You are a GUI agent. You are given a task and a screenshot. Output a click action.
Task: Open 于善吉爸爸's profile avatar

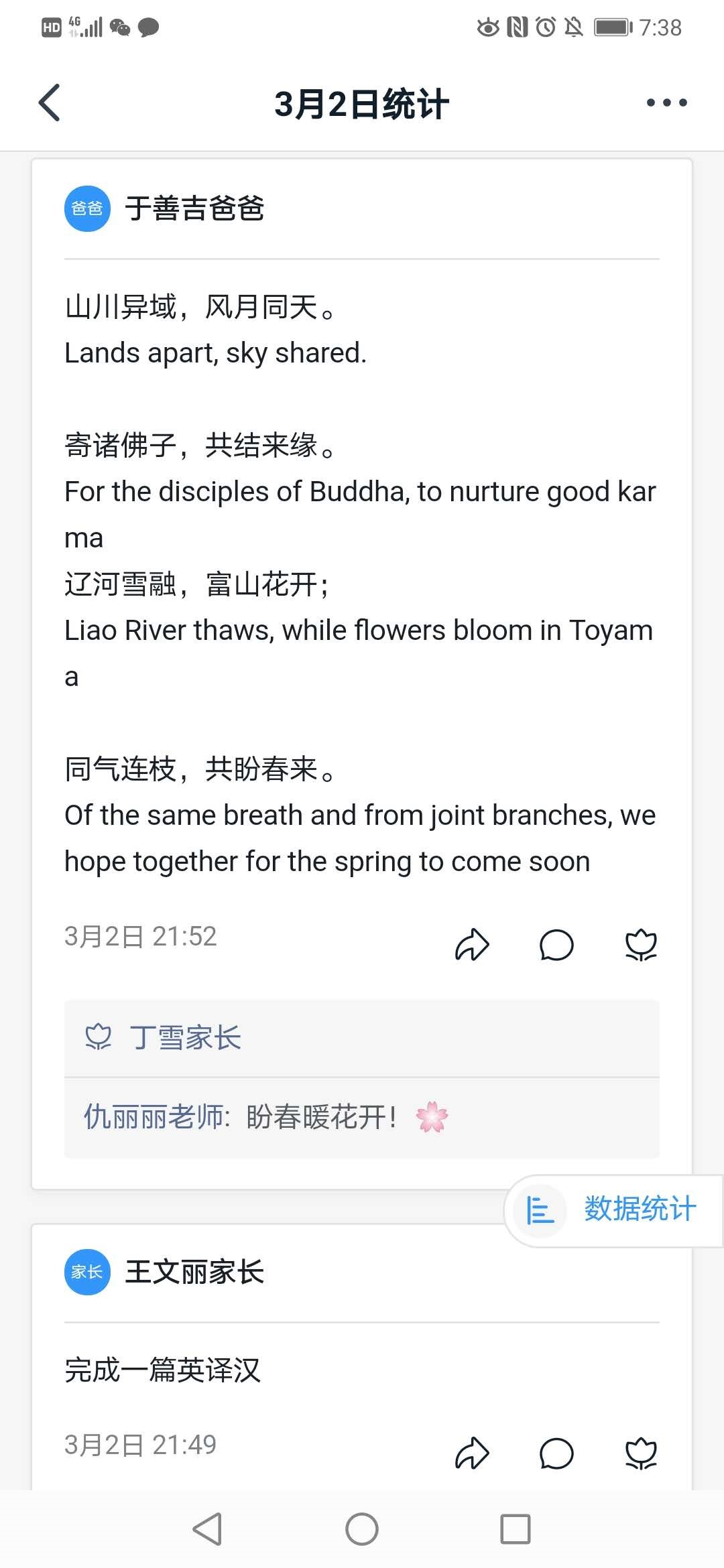(87, 208)
